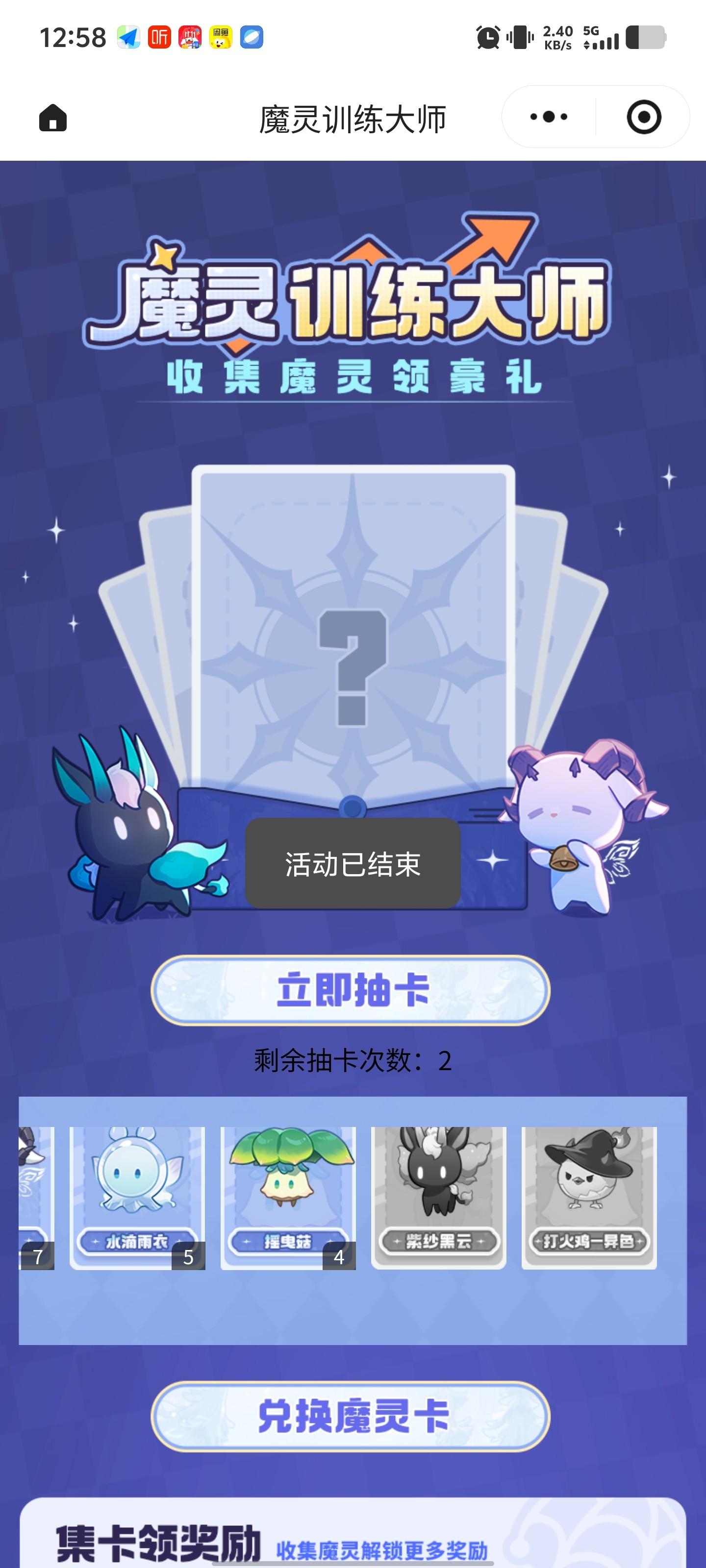Select the 摇曳菇 card
Image resolution: width=706 pixels, height=1568 pixels.
tap(287, 1197)
